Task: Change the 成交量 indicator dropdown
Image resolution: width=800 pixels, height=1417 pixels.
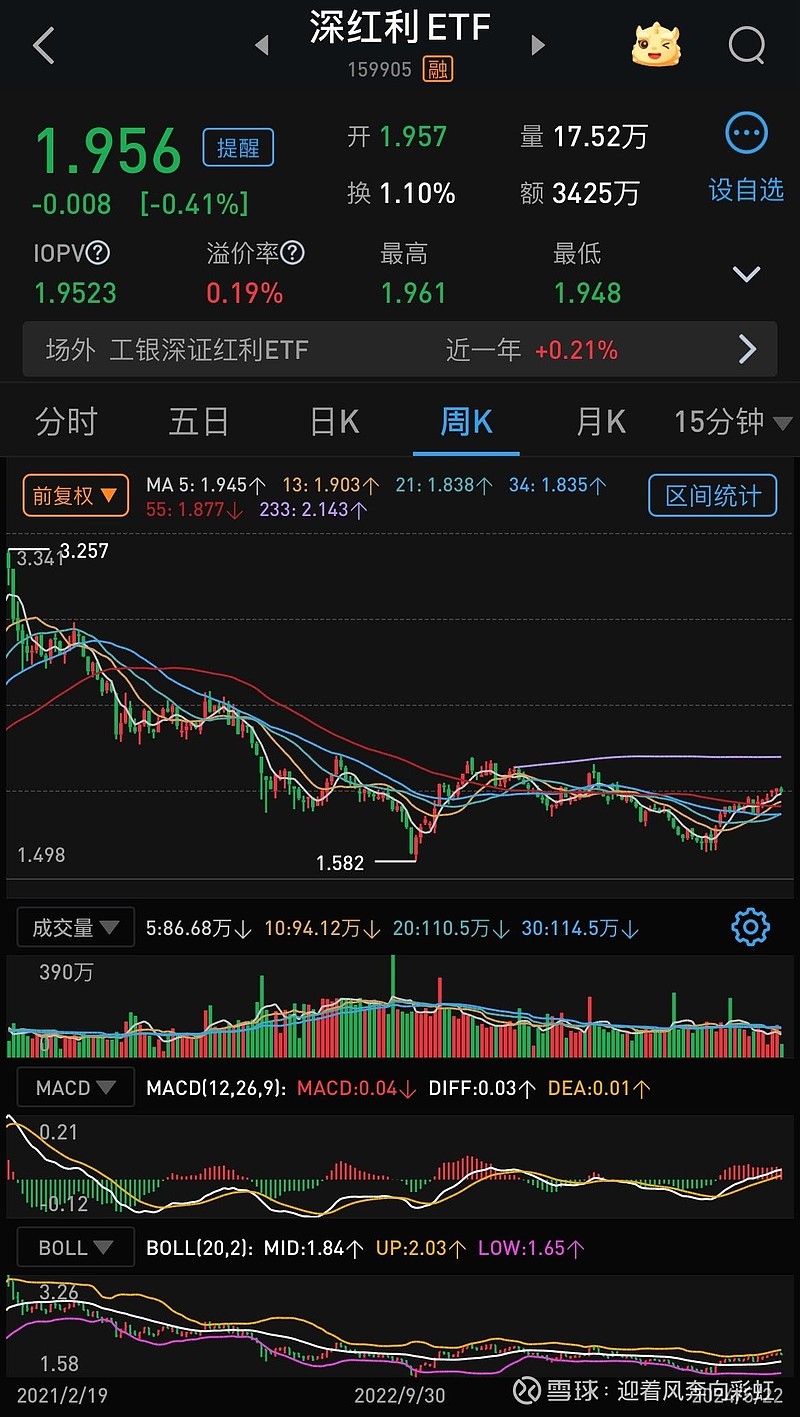Action: [x=75, y=928]
